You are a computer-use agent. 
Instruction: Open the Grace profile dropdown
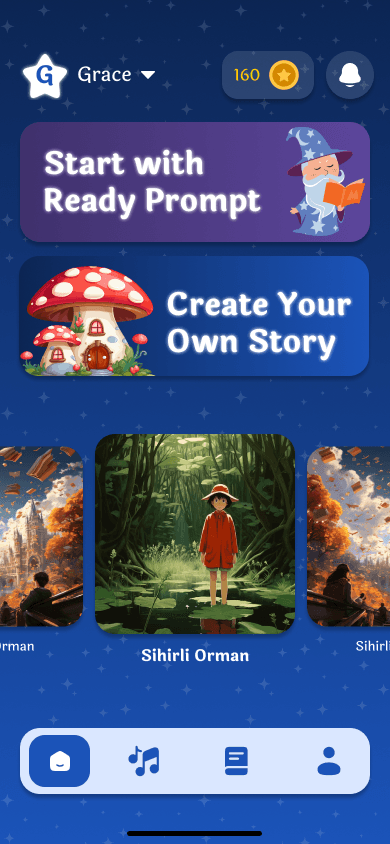click(x=89, y=75)
